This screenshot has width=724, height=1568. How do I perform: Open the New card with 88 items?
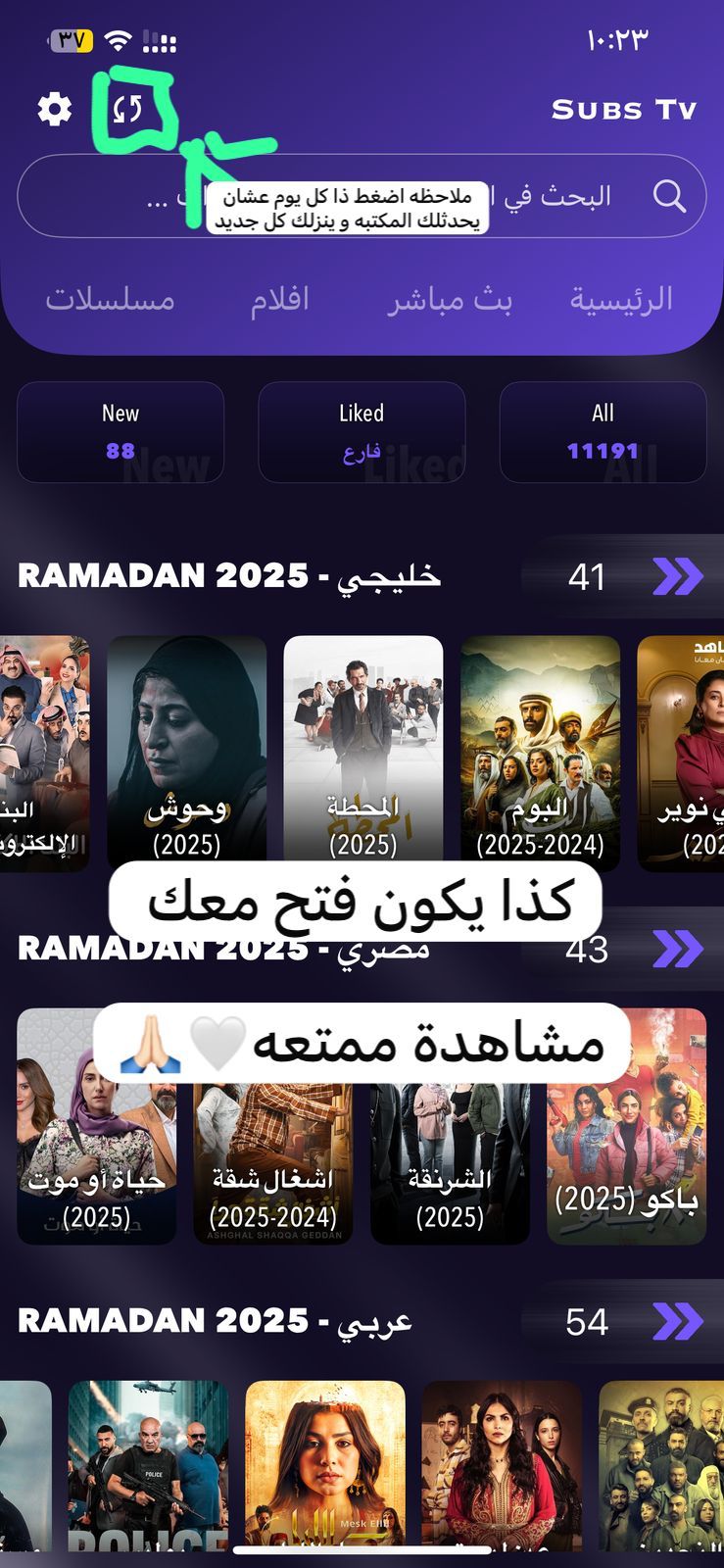coord(121,432)
